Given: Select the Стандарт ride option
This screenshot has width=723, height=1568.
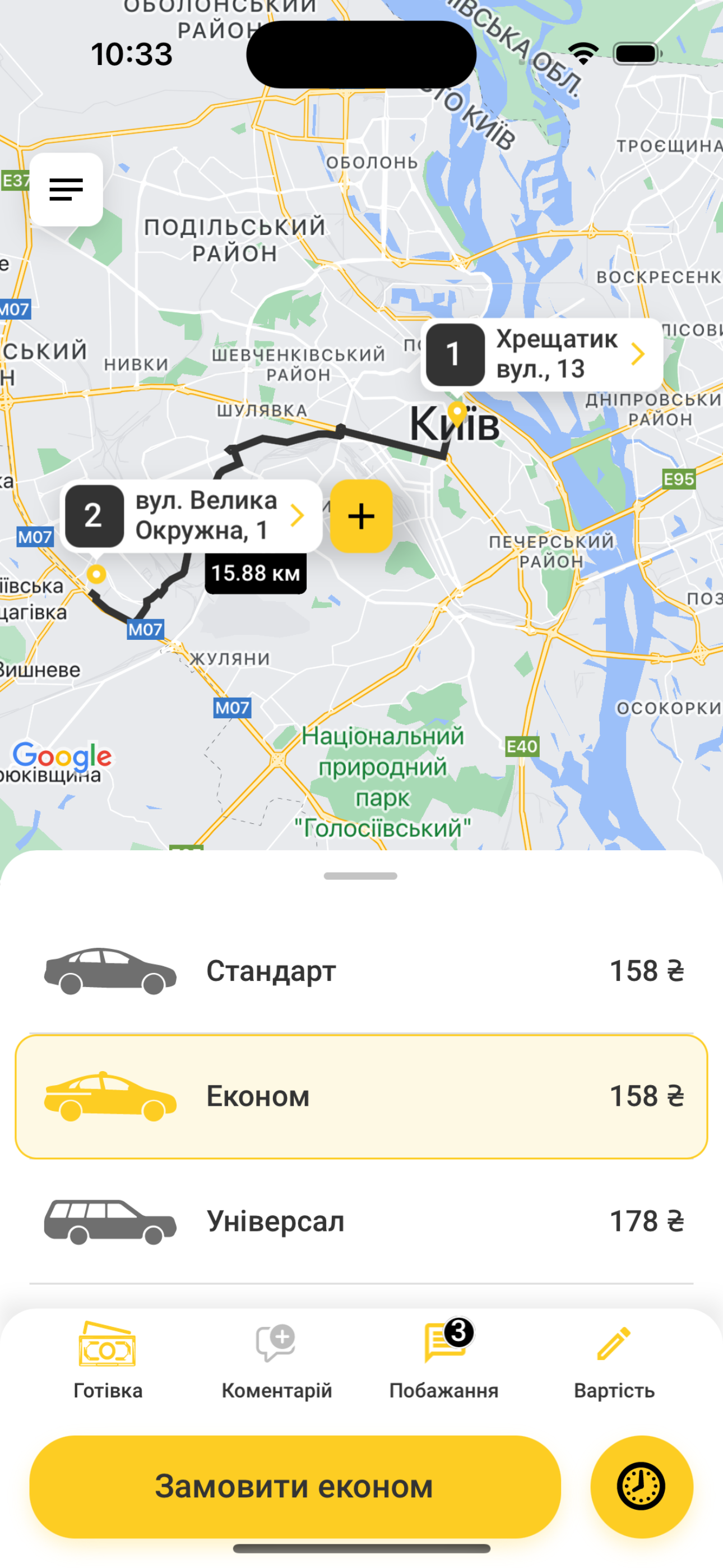Looking at the screenshot, I should [361, 971].
